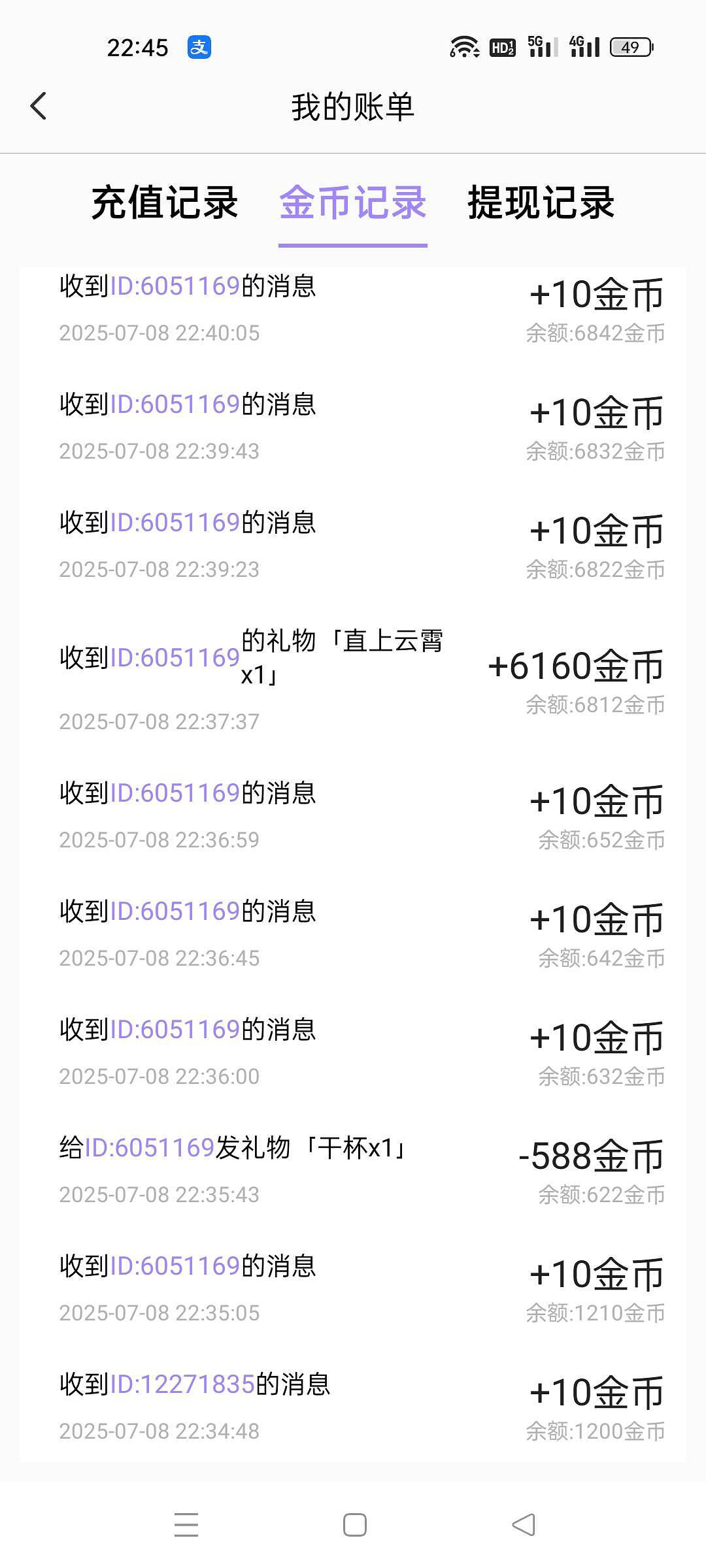Open user ID:6051169 in the 干杯x1 gift record
The width and height of the screenshot is (706, 1568).
(x=150, y=1148)
